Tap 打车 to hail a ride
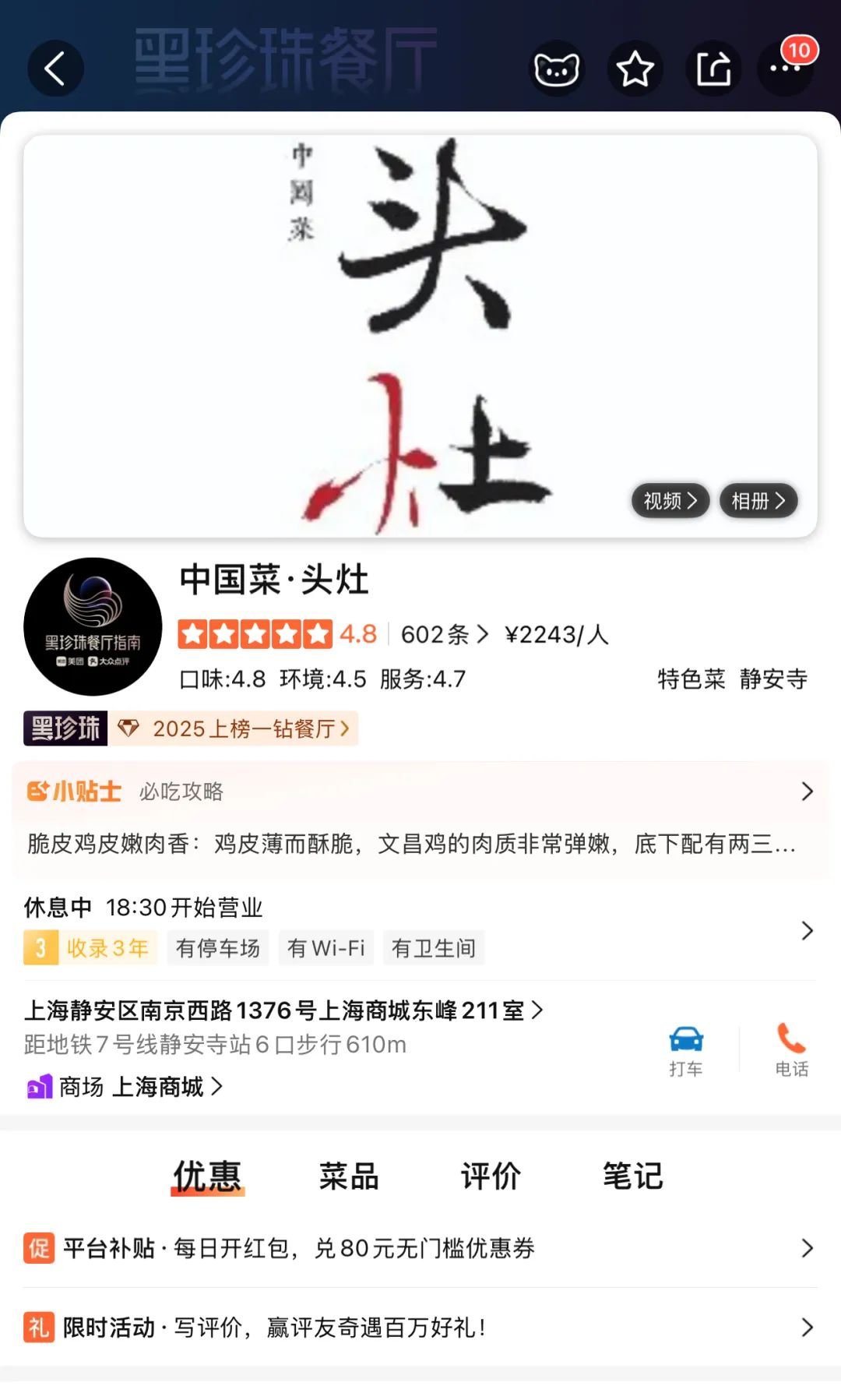The width and height of the screenshot is (841, 1400). pyautogui.click(x=686, y=1051)
